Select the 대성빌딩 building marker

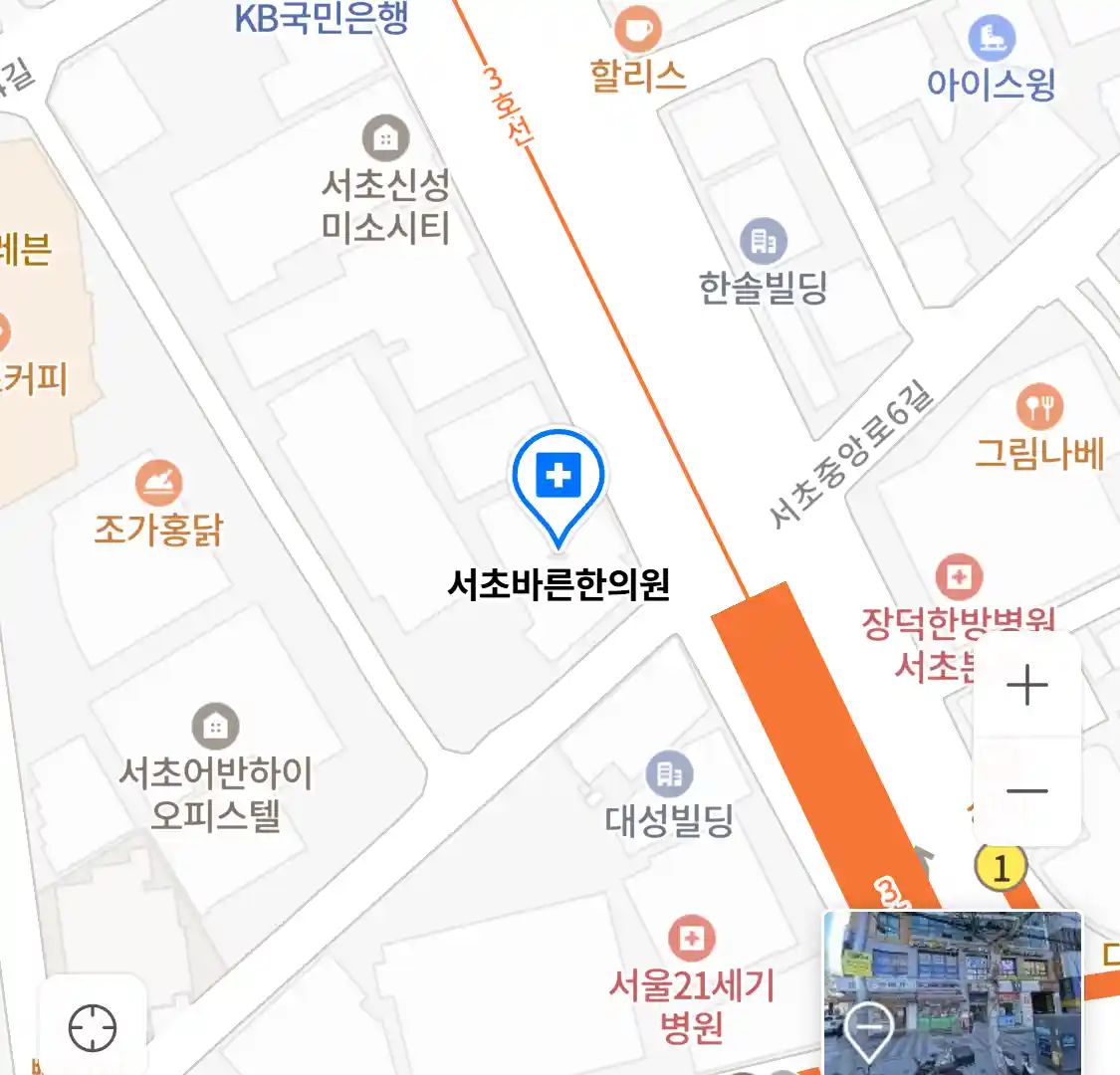(669, 774)
